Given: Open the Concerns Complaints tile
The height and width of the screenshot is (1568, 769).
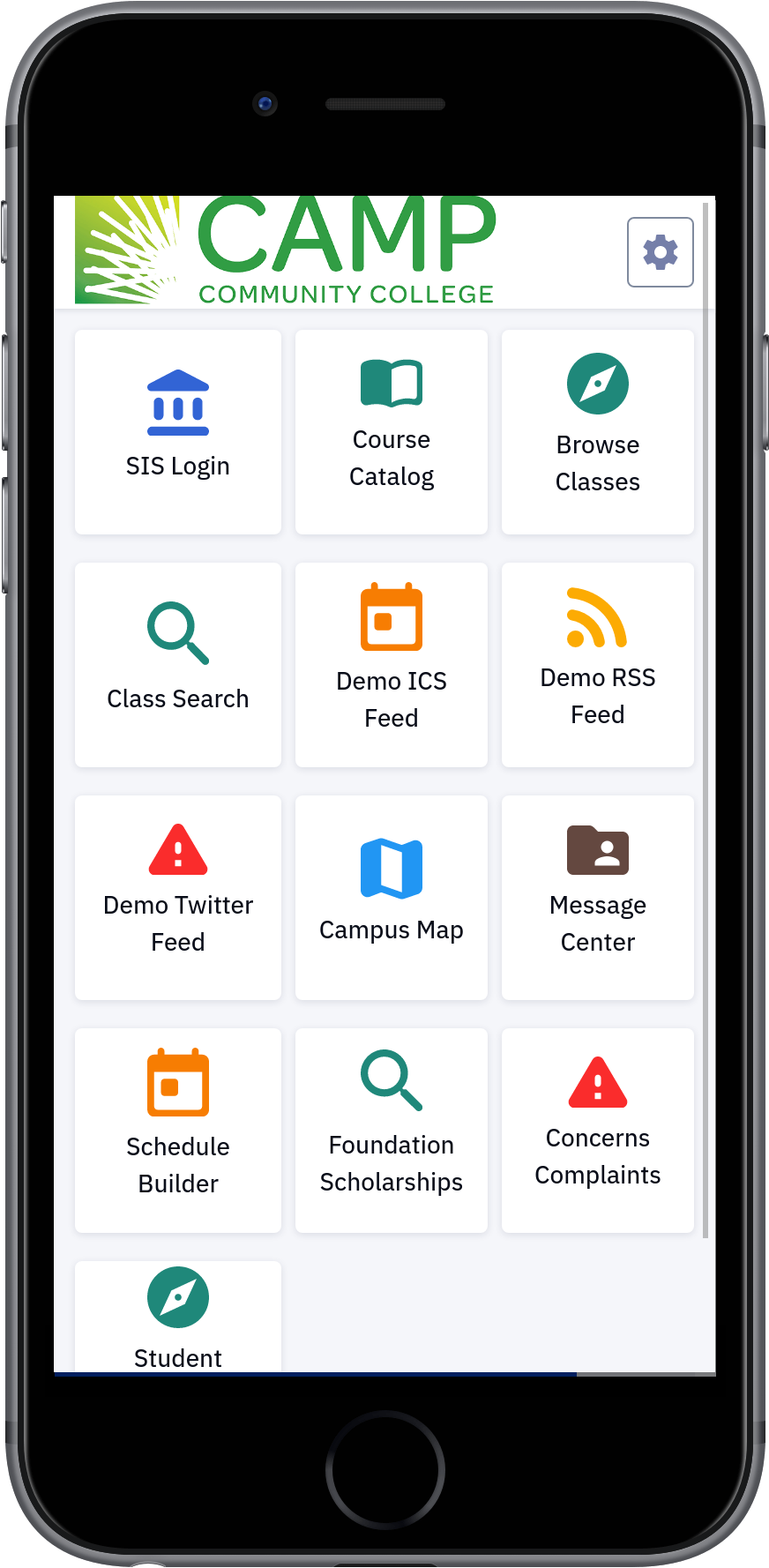Looking at the screenshot, I should click(x=598, y=1131).
